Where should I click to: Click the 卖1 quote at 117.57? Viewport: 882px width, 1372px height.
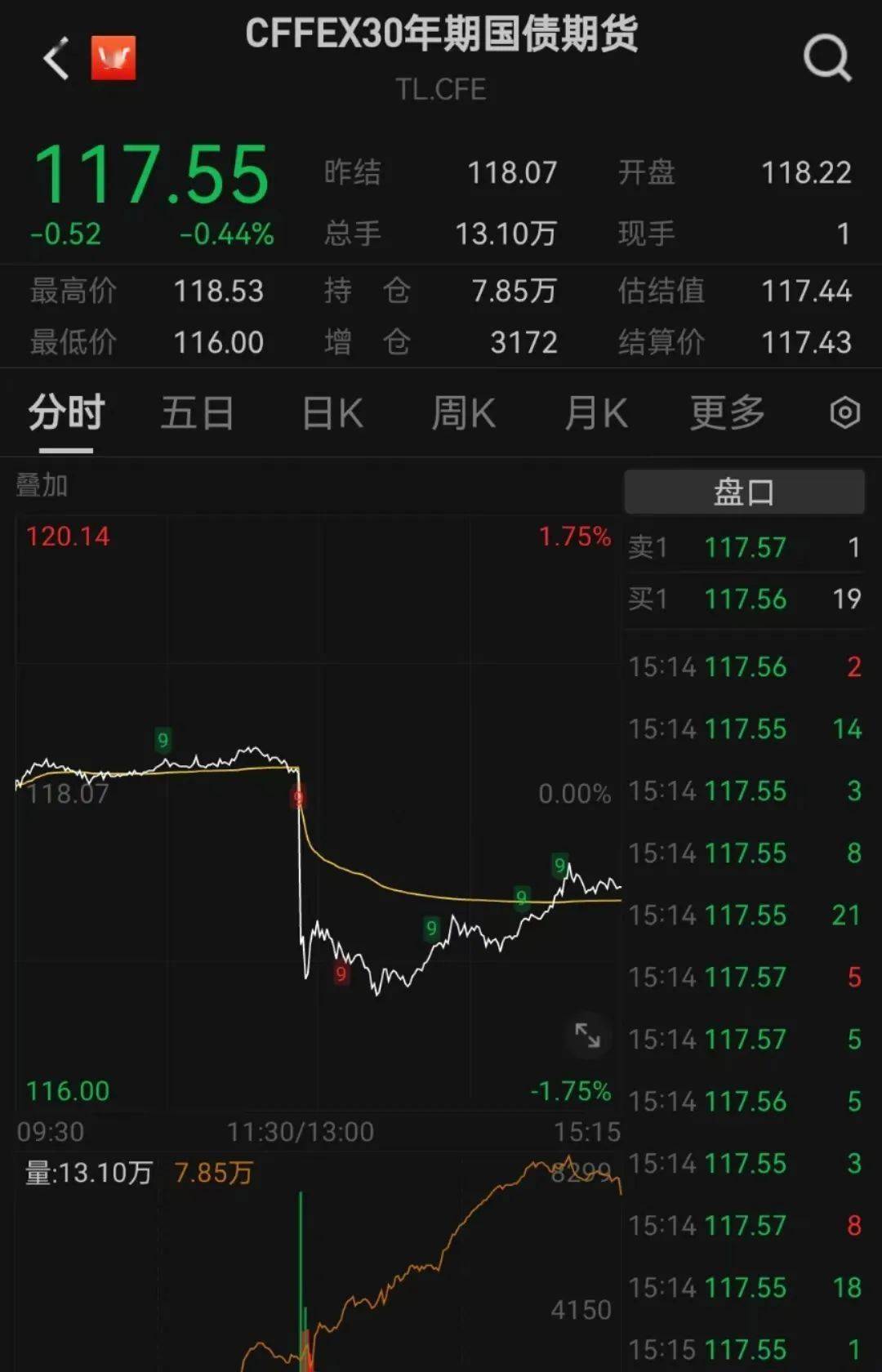743,547
